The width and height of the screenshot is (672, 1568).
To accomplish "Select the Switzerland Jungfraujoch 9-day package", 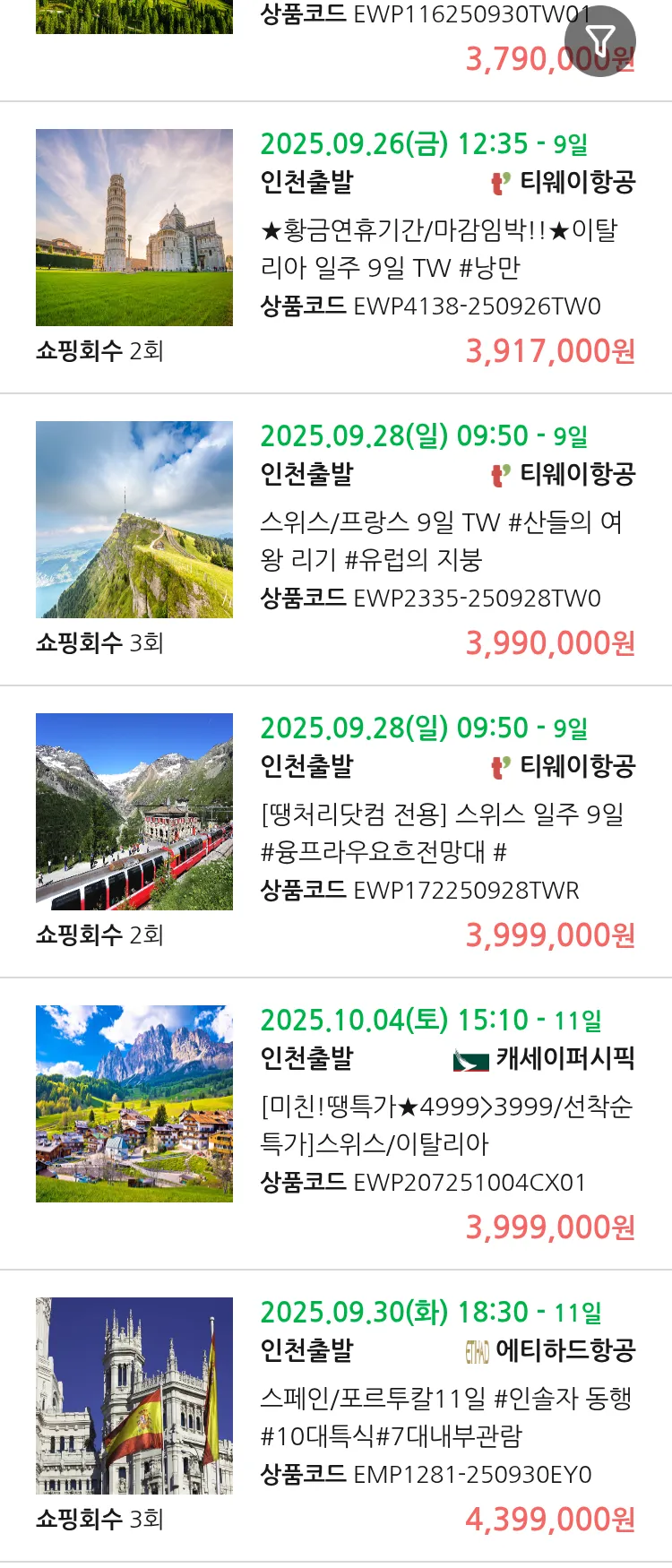I will [439, 832].
